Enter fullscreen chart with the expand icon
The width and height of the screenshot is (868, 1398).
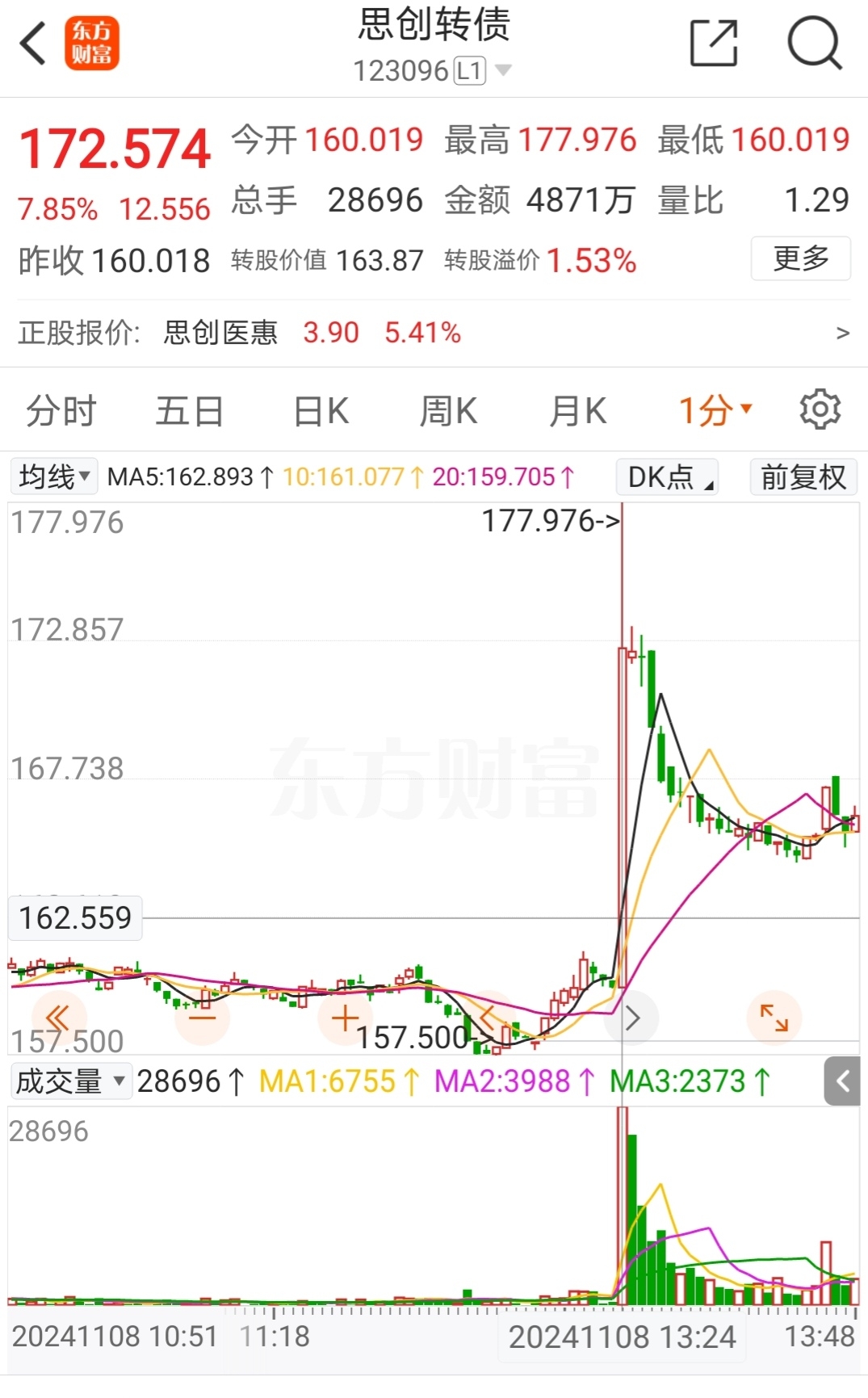774,1018
